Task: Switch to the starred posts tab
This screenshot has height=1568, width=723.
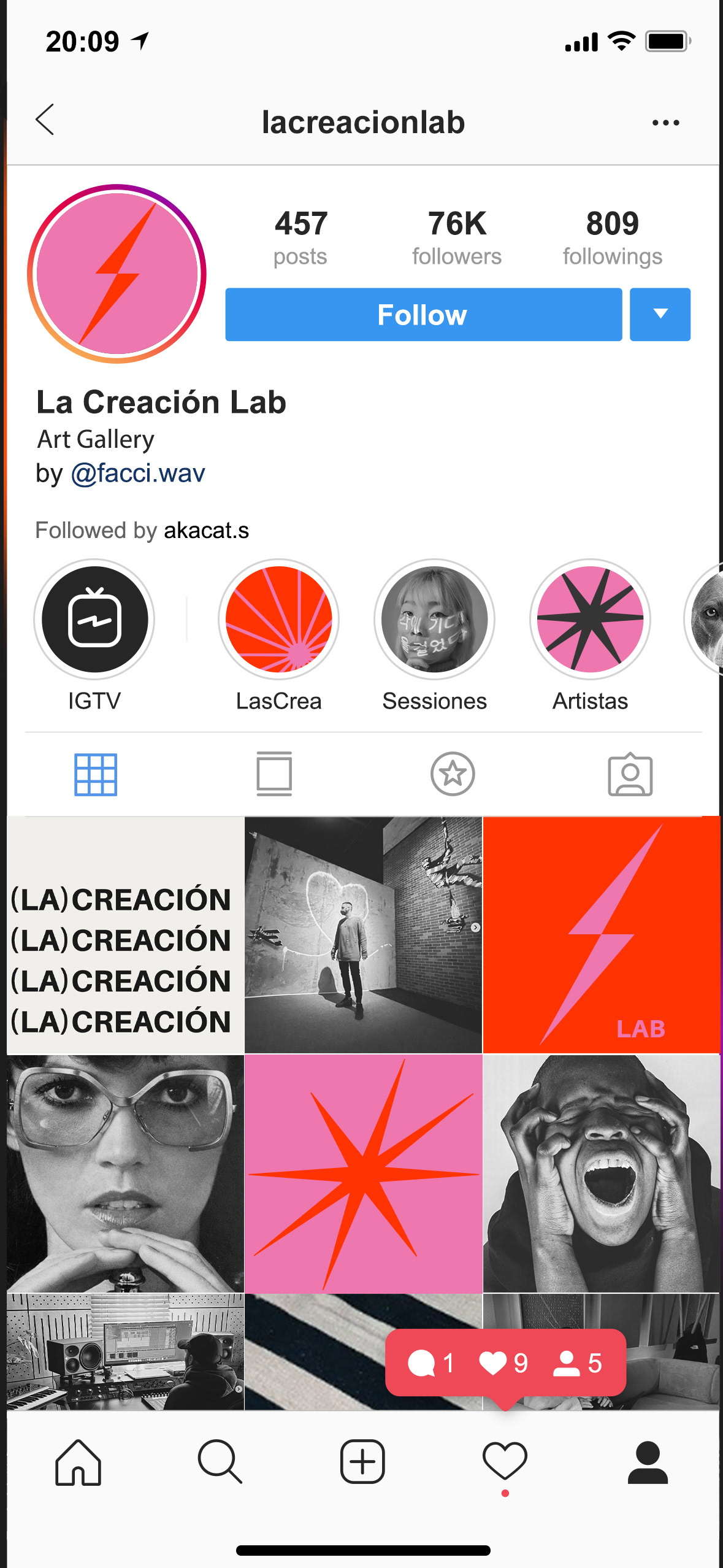Action: (453, 774)
